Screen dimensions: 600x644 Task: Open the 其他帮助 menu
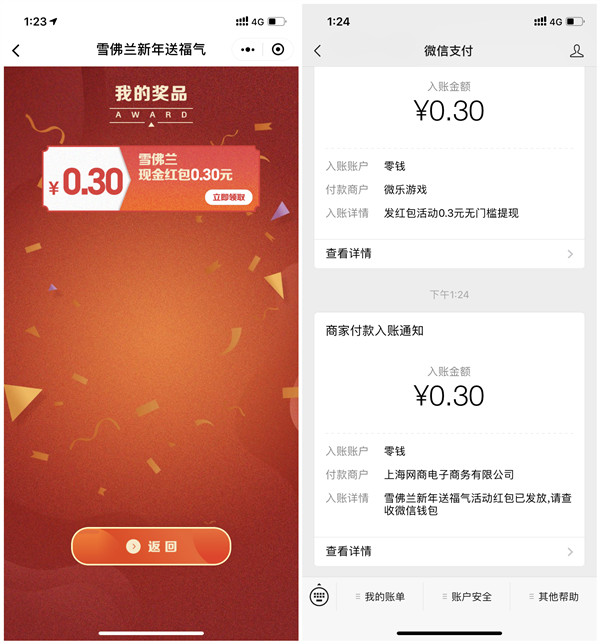[x=554, y=597]
